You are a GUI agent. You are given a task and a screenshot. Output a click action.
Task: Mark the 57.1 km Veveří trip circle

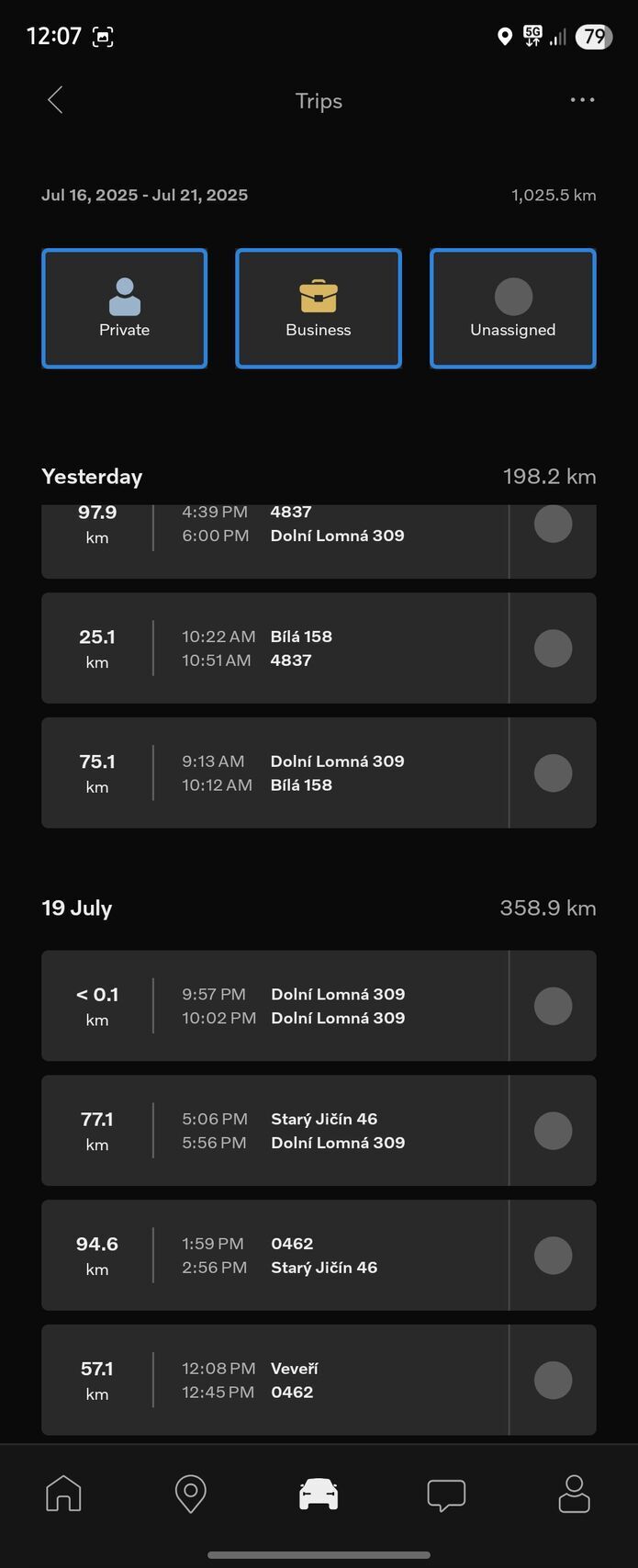click(553, 1381)
